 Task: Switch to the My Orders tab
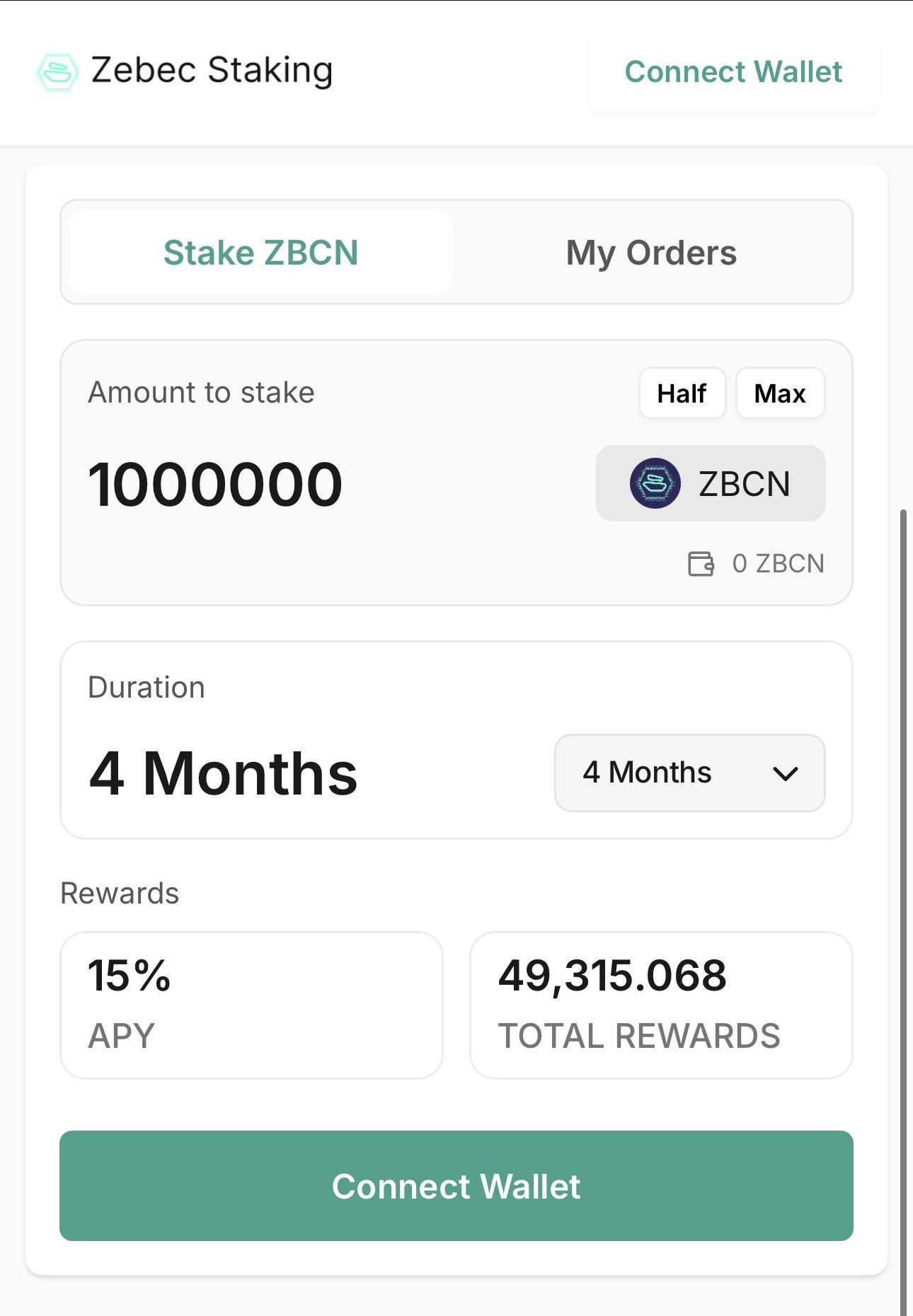click(651, 253)
